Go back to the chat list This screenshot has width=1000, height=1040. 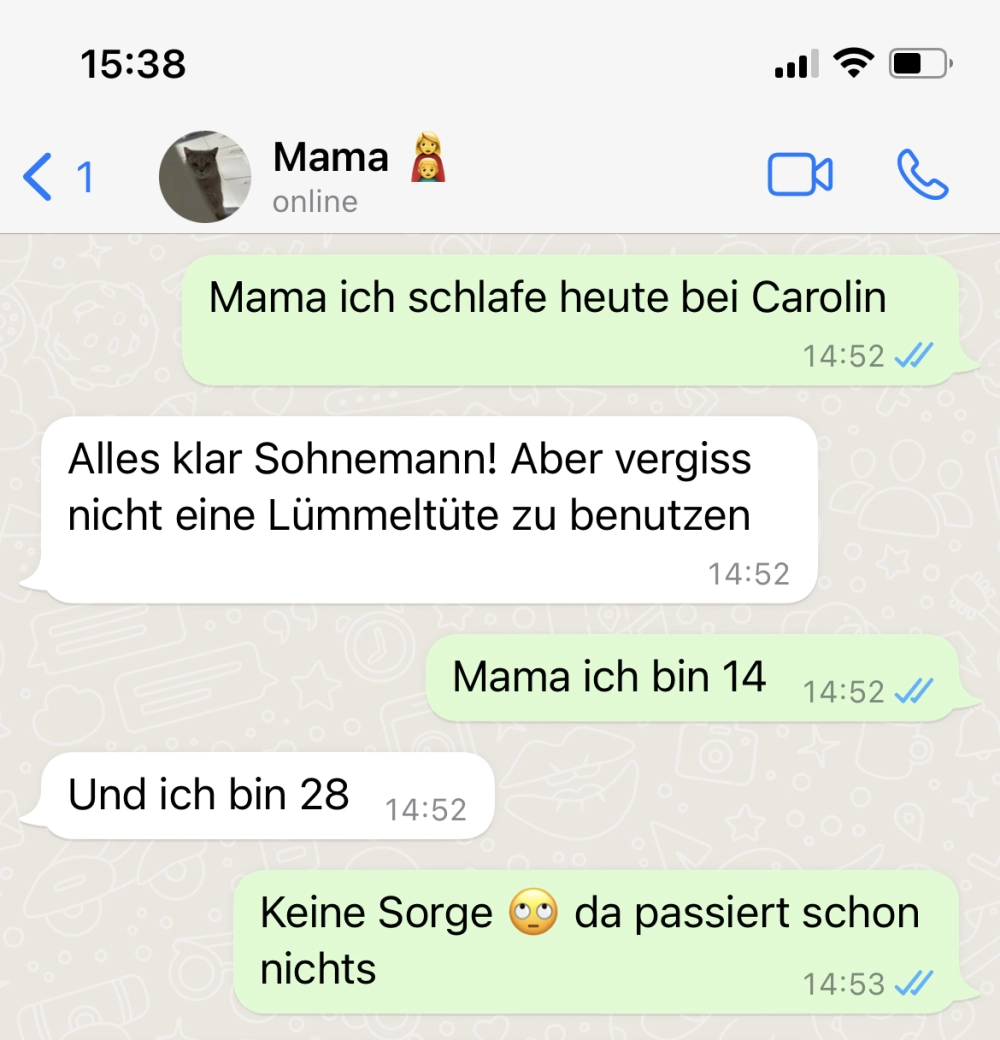pyautogui.click(x=55, y=177)
